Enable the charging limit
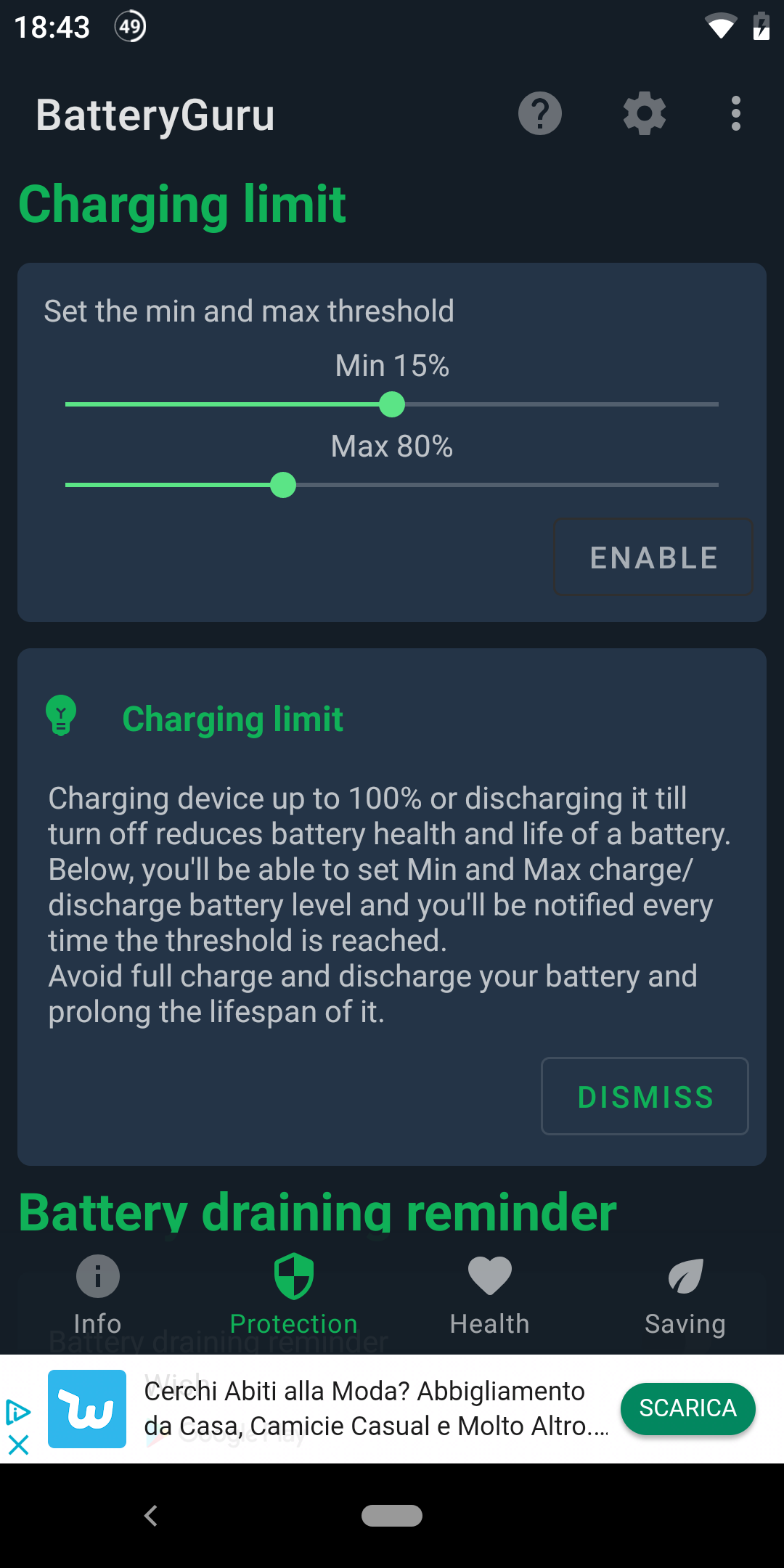Viewport: 784px width, 1568px height. click(x=653, y=558)
